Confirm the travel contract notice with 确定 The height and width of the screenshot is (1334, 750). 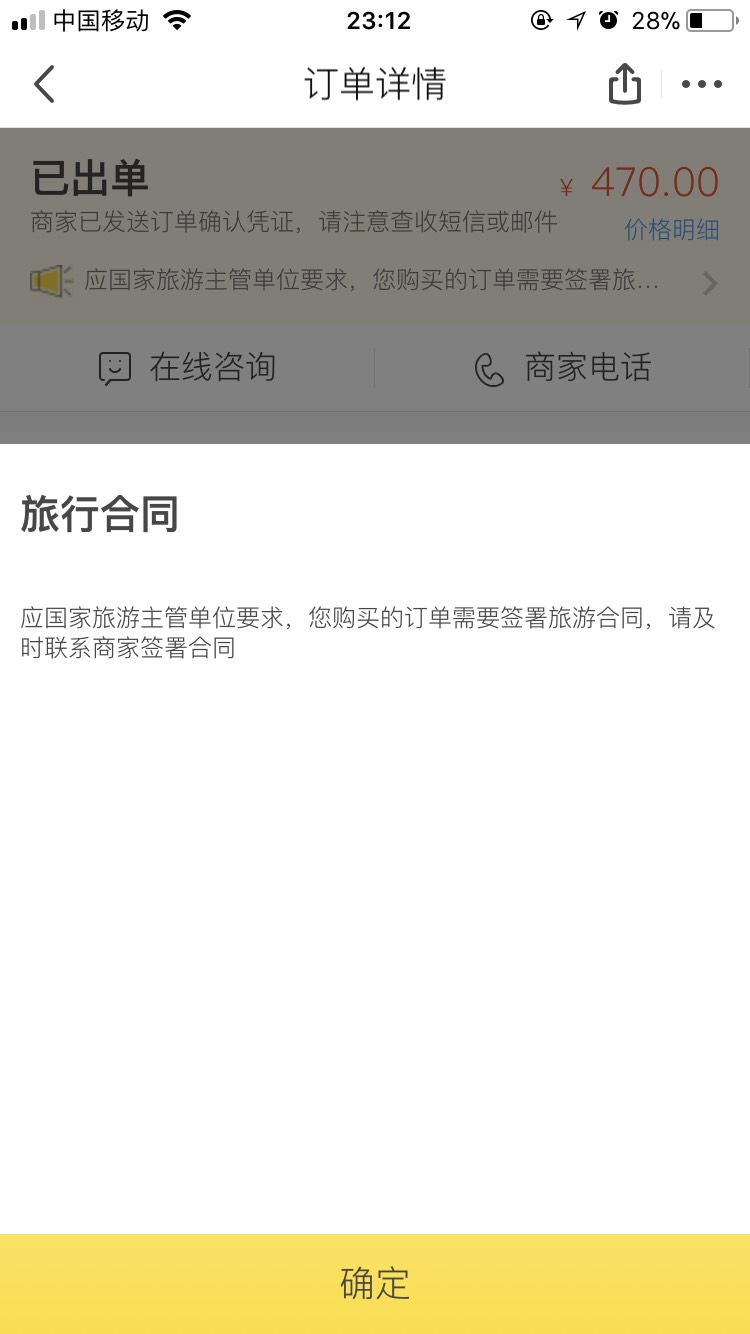pyautogui.click(x=375, y=1283)
